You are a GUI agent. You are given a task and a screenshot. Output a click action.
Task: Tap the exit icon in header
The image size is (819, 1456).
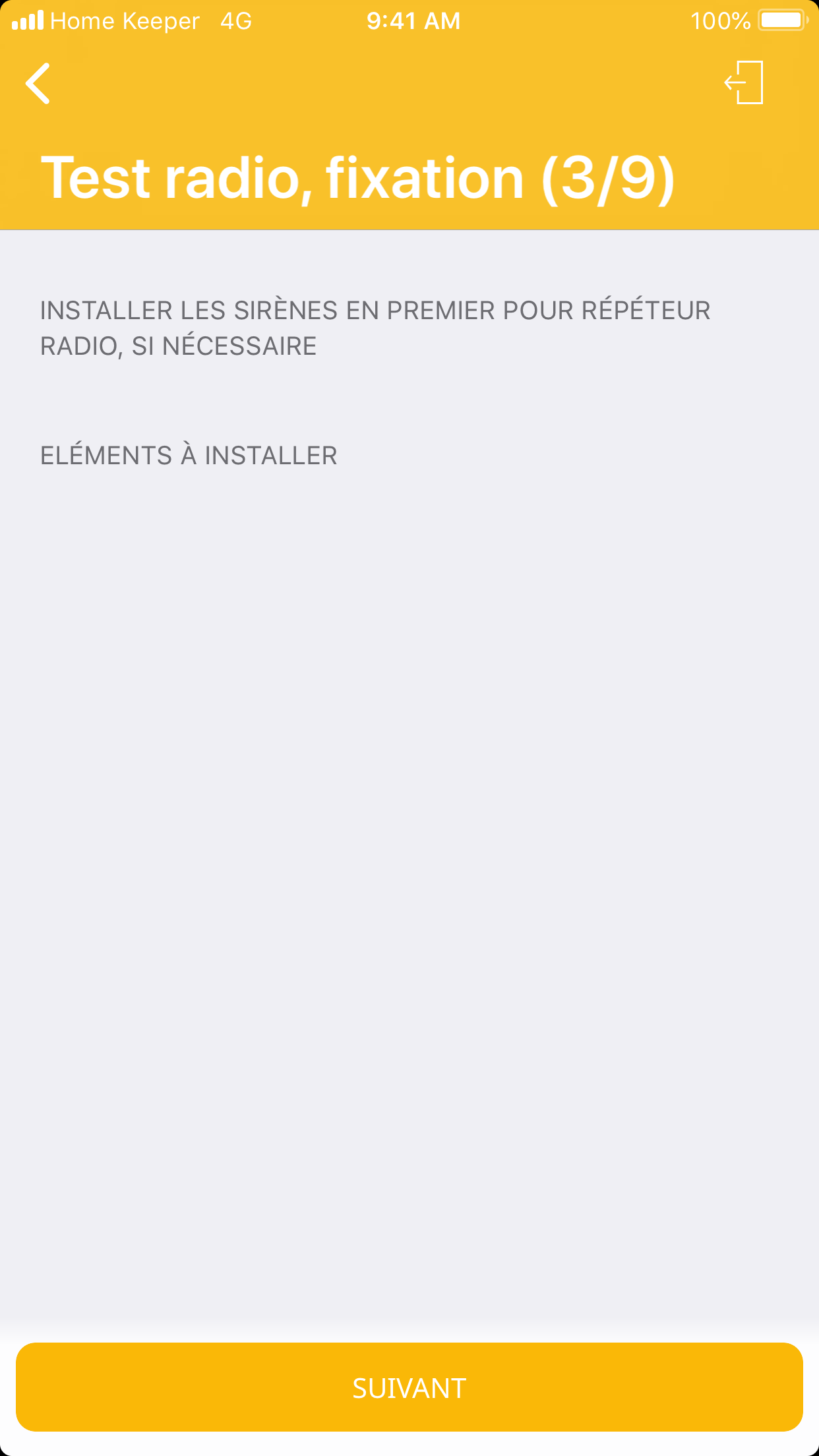(x=744, y=83)
